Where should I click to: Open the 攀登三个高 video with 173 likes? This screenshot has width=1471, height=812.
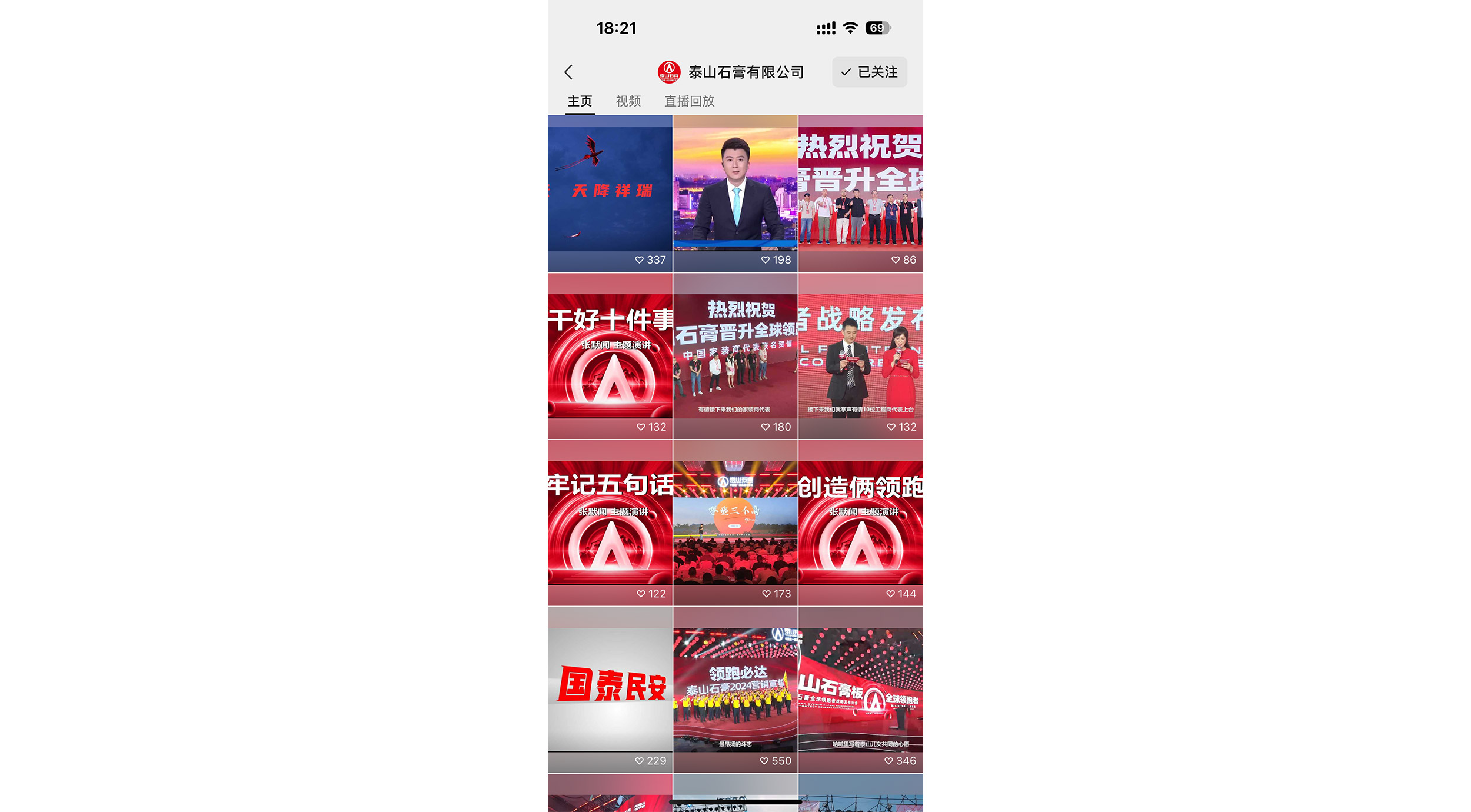tap(735, 523)
